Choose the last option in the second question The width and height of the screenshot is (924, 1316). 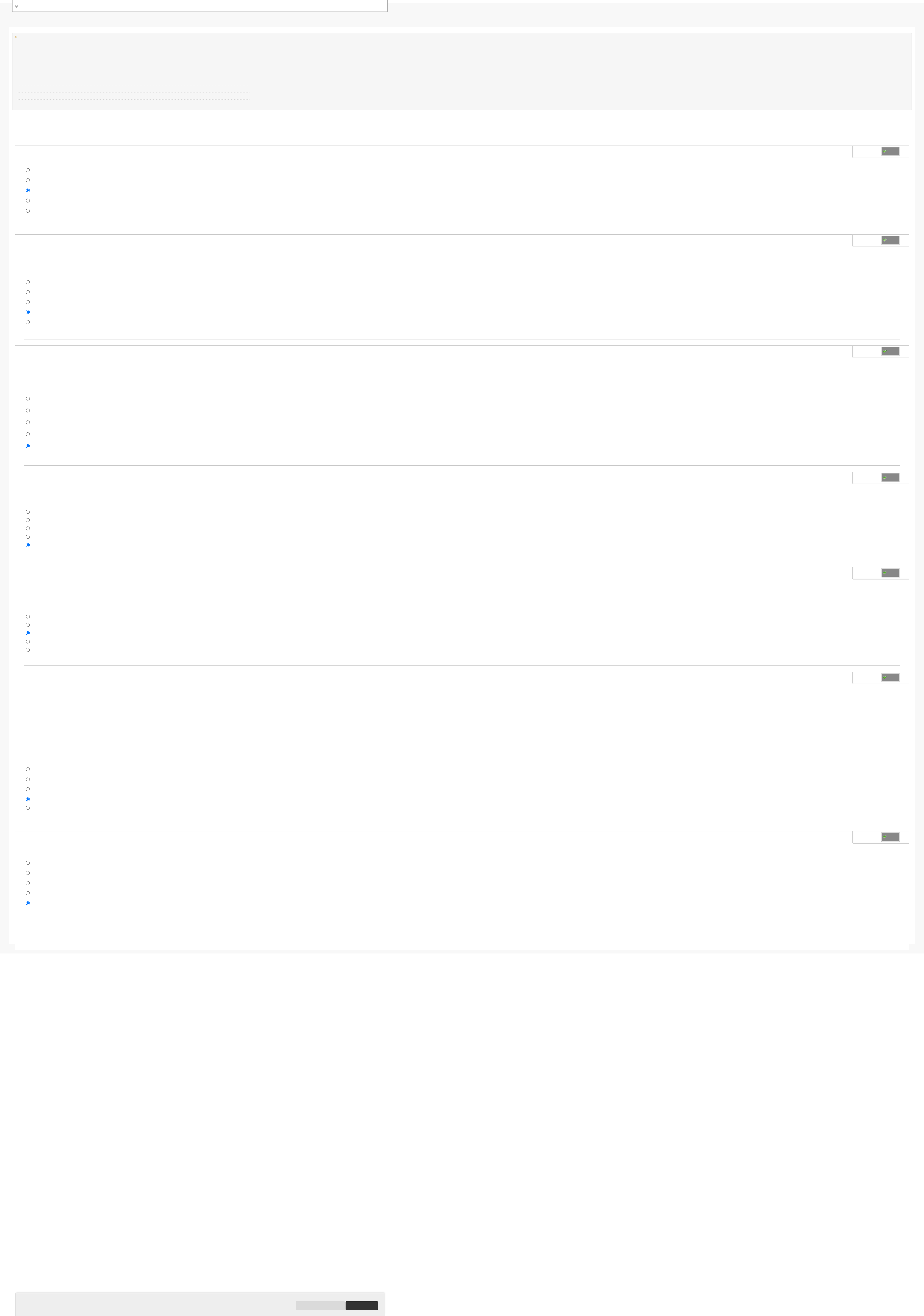(x=28, y=322)
